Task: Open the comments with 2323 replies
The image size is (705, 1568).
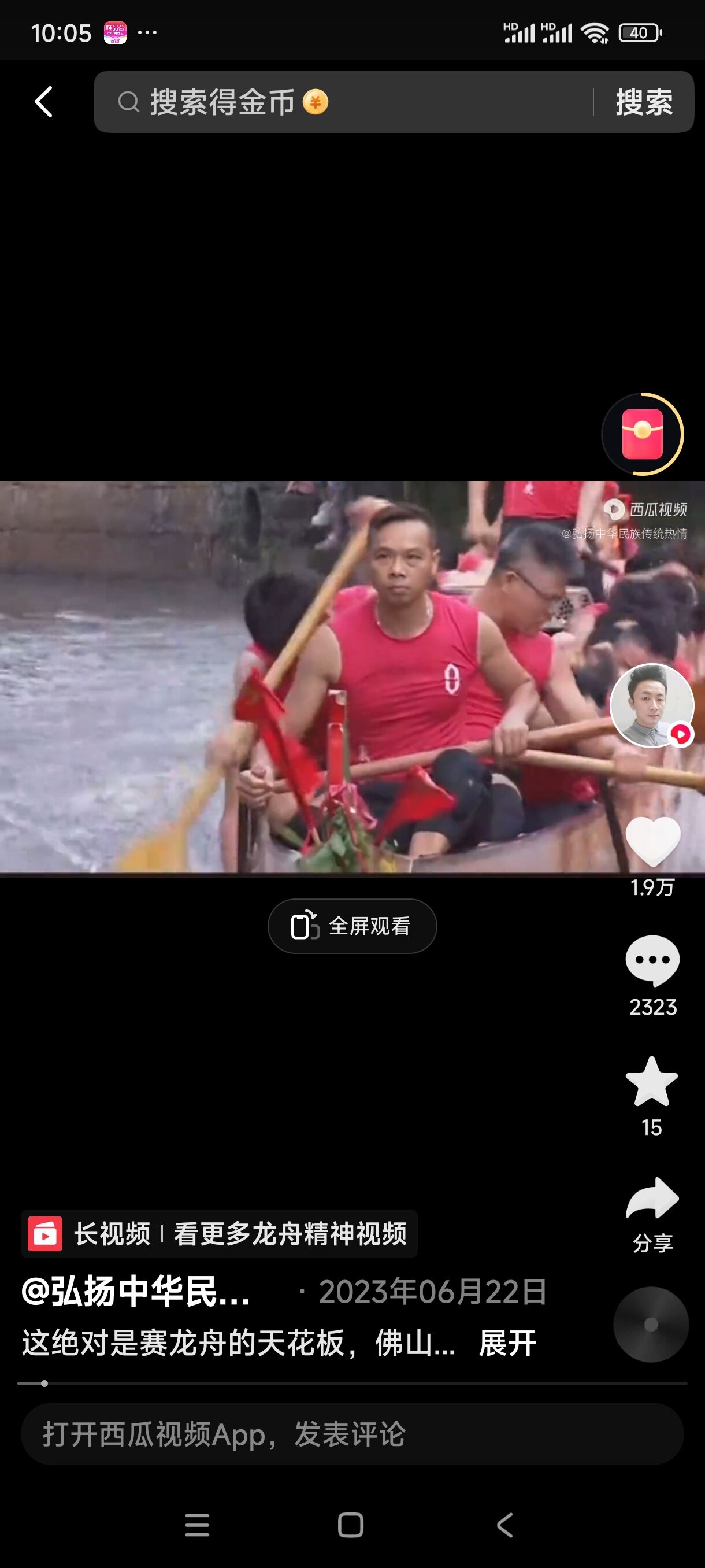Action: (652, 960)
